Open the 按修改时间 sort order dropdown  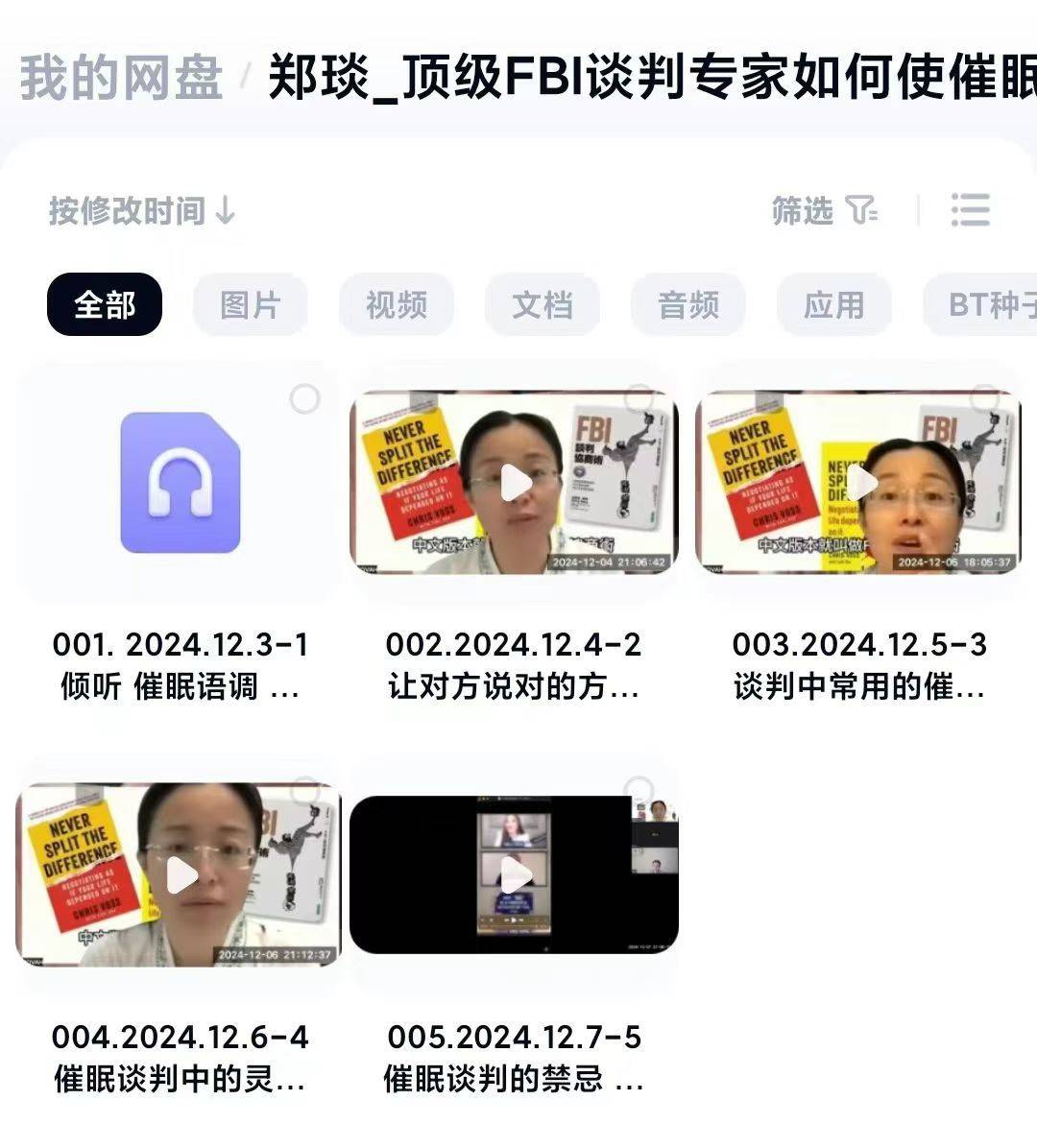(x=142, y=210)
